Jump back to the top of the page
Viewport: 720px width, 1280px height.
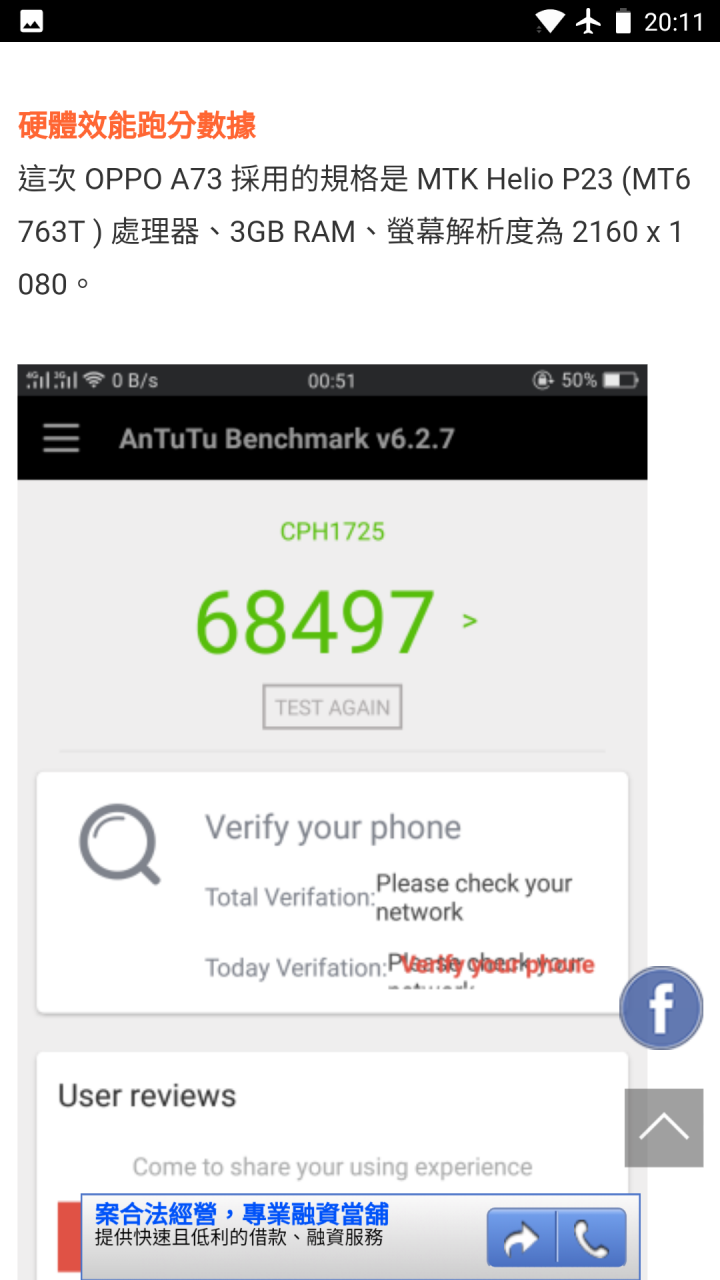click(664, 1128)
